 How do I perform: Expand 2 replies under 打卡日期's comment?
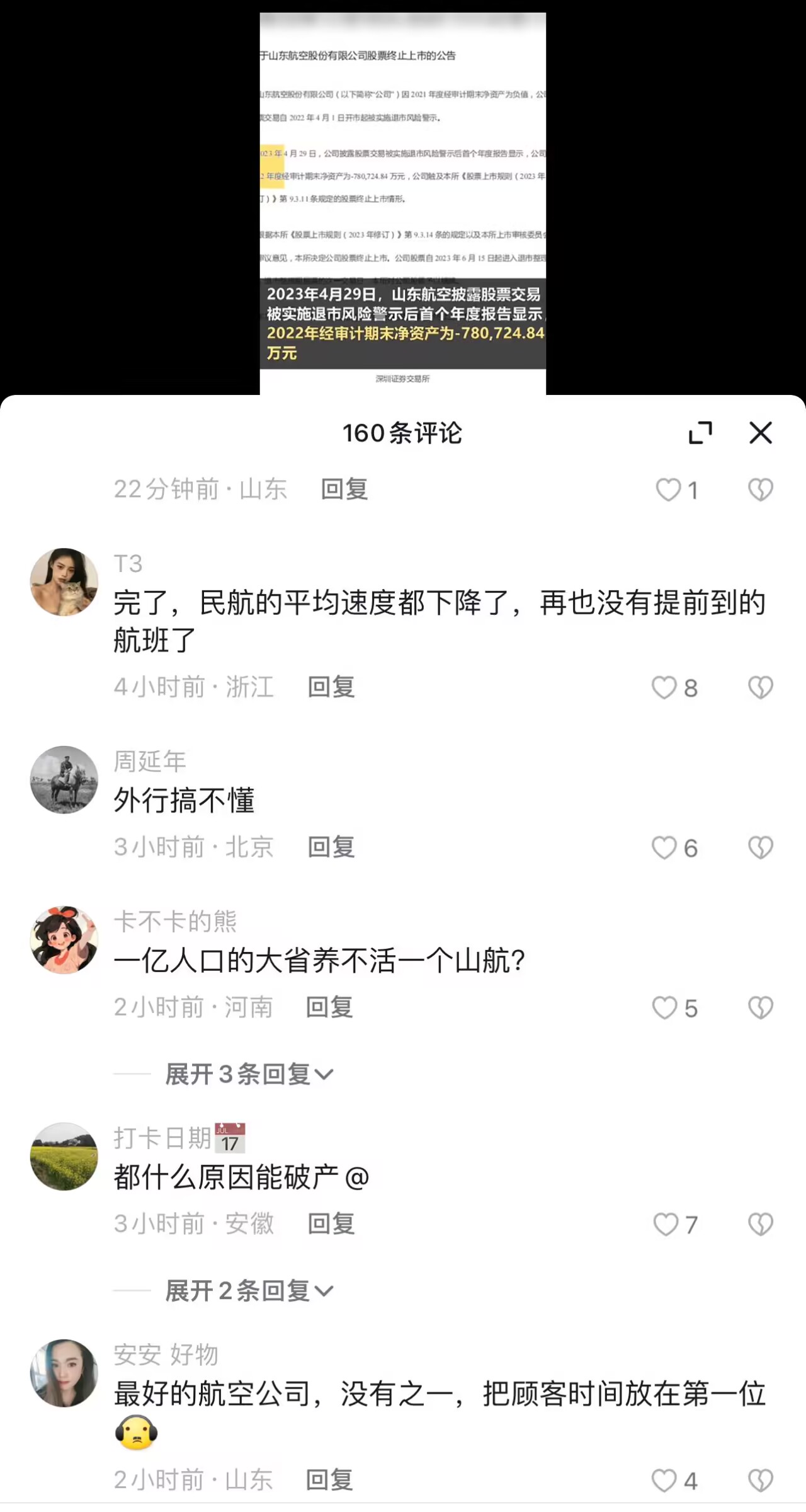pos(247,1290)
